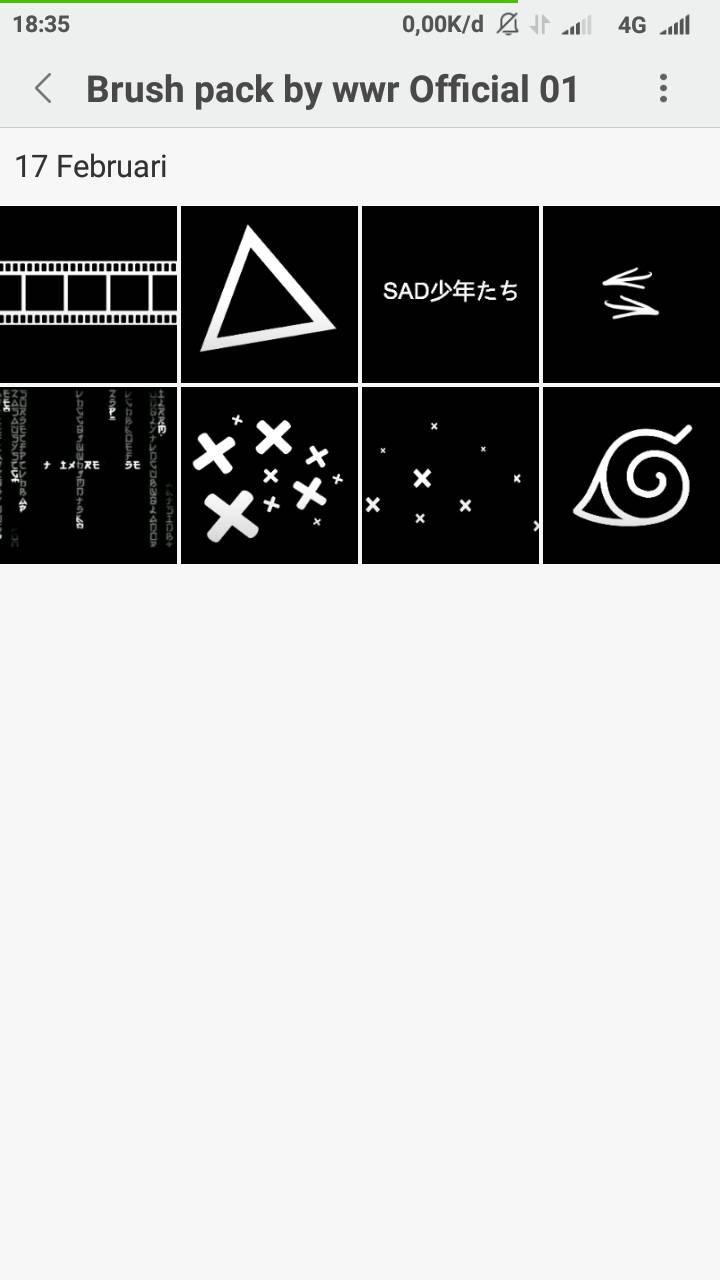
Task: Open the large X crosses image
Action: (x=269, y=475)
